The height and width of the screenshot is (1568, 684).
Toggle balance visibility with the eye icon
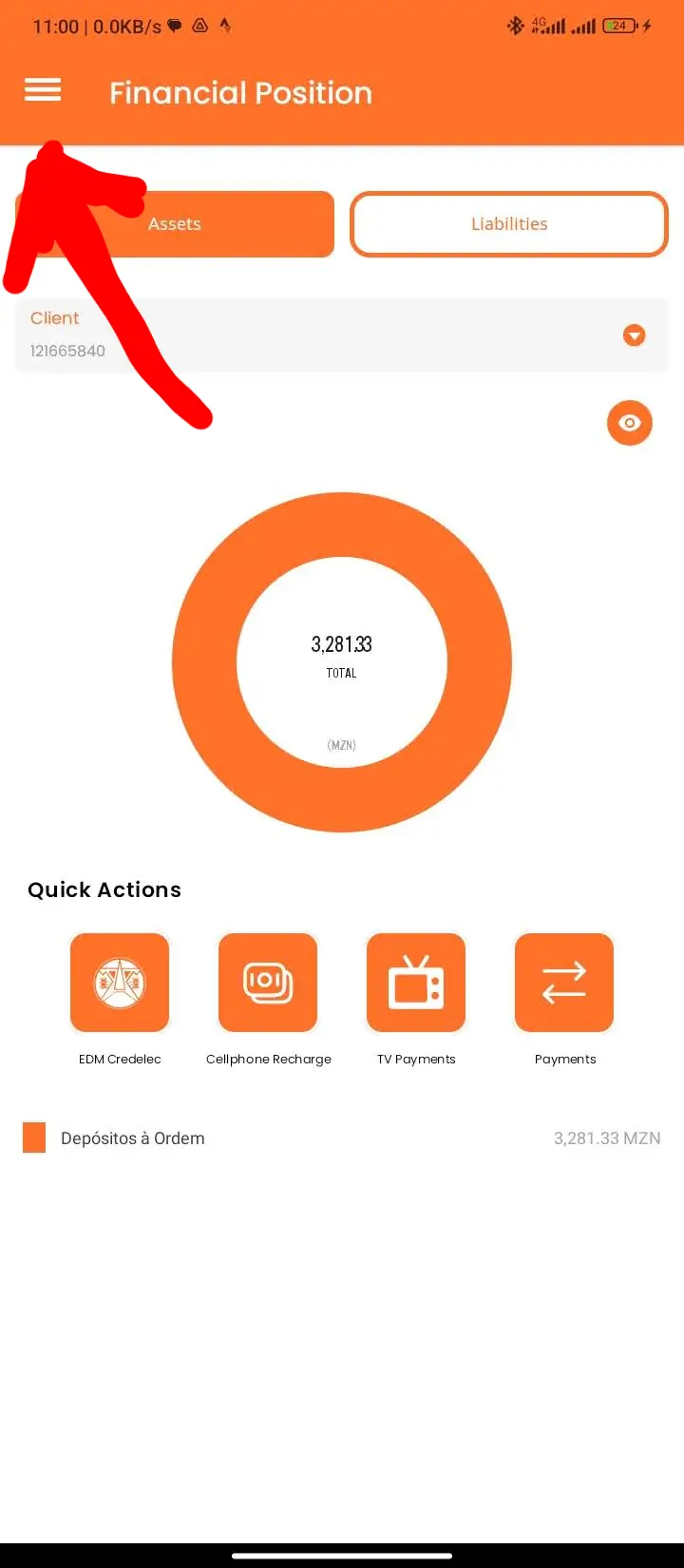pyautogui.click(x=630, y=423)
